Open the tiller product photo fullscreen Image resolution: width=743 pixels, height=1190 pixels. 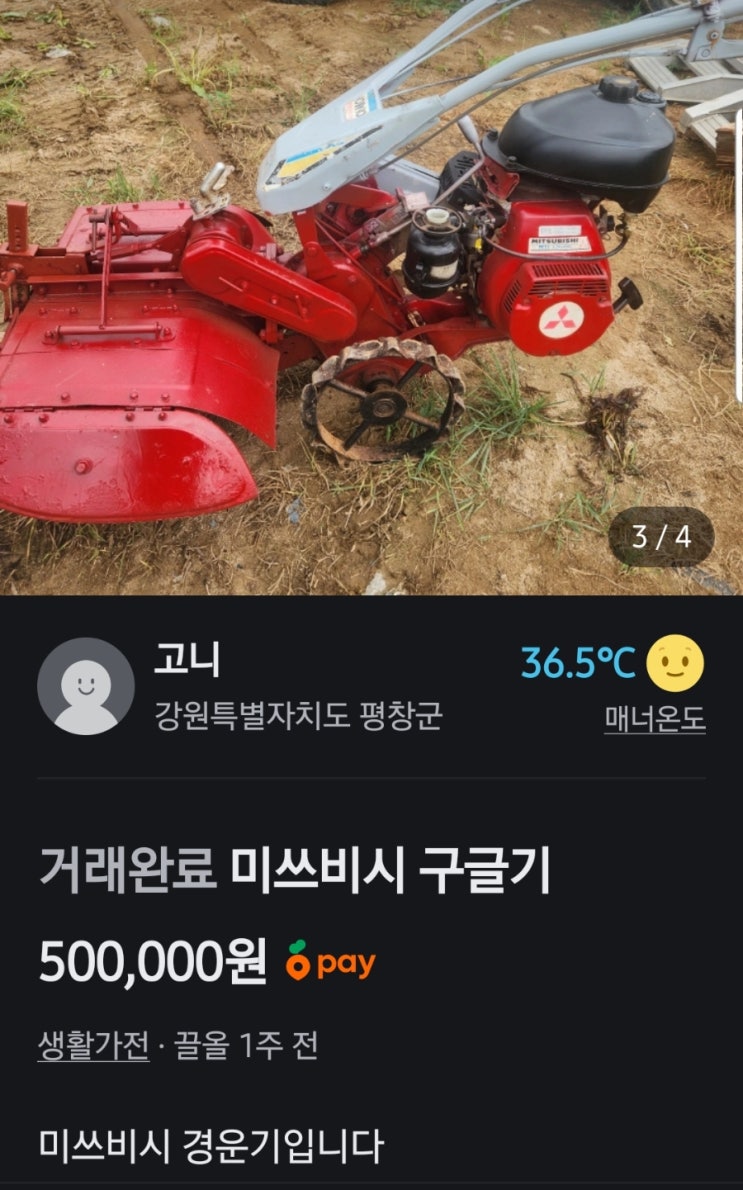tap(370, 300)
